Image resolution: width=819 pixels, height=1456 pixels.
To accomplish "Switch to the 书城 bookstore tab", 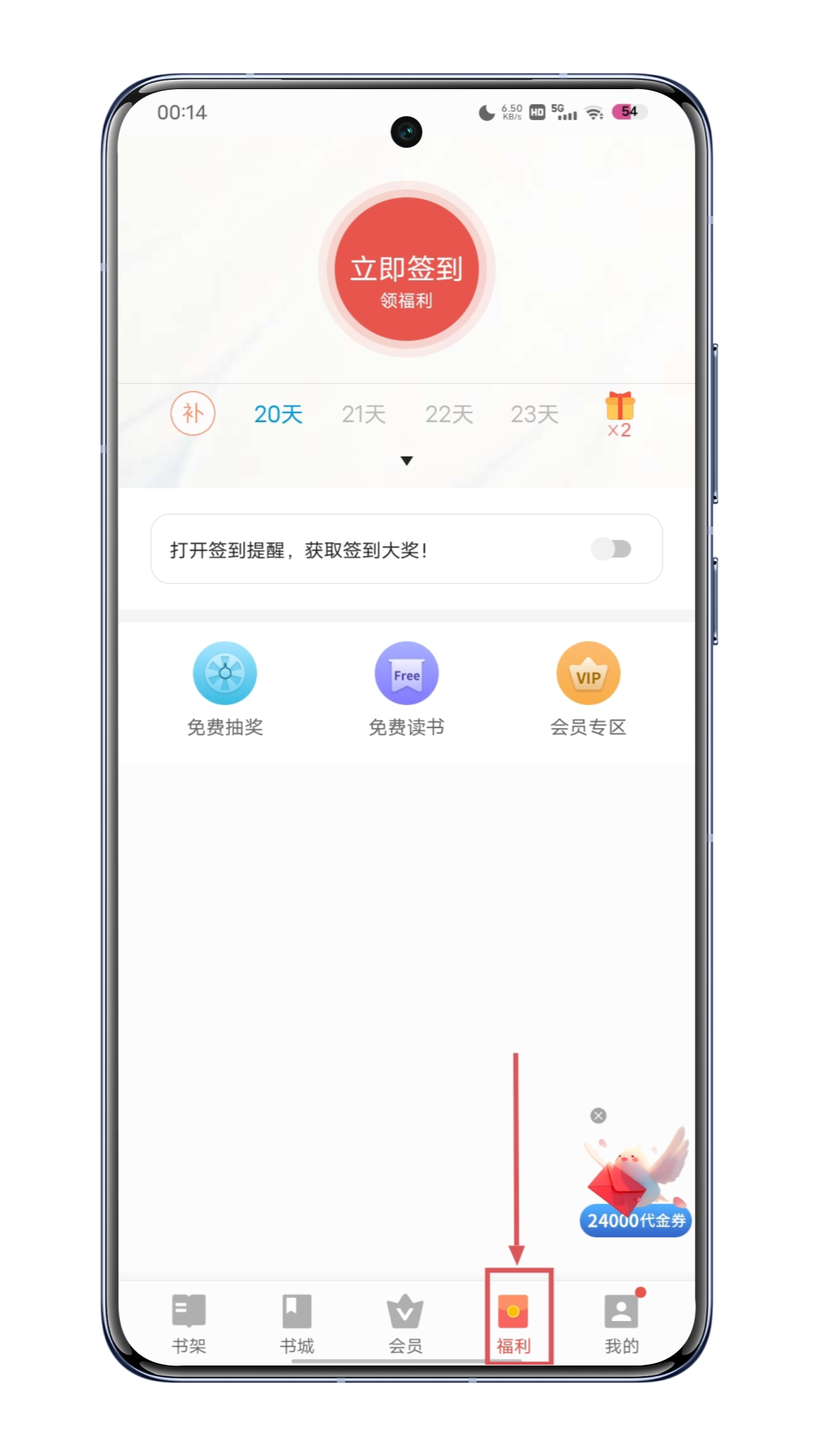I will tap(297, 1324).
